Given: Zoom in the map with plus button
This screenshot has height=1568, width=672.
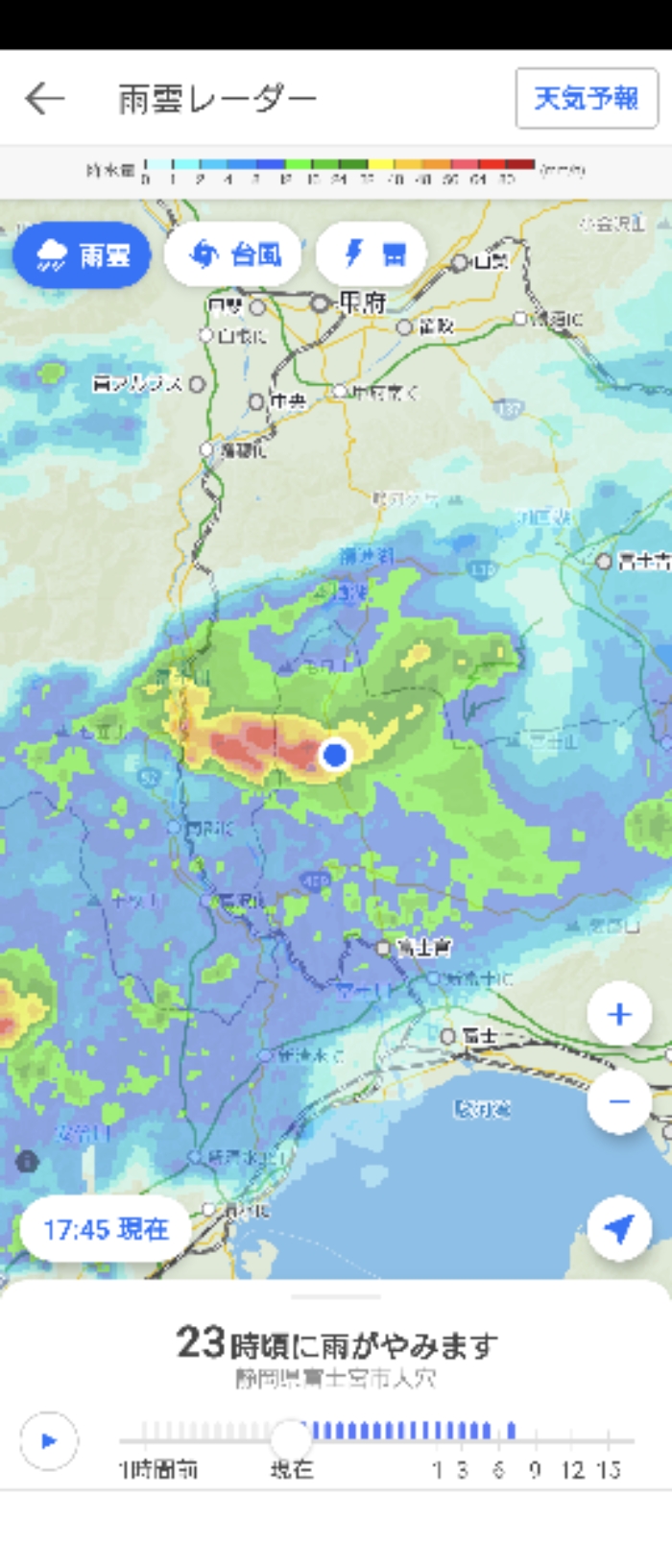Looking at the screenshot, I should [619, 1014].
